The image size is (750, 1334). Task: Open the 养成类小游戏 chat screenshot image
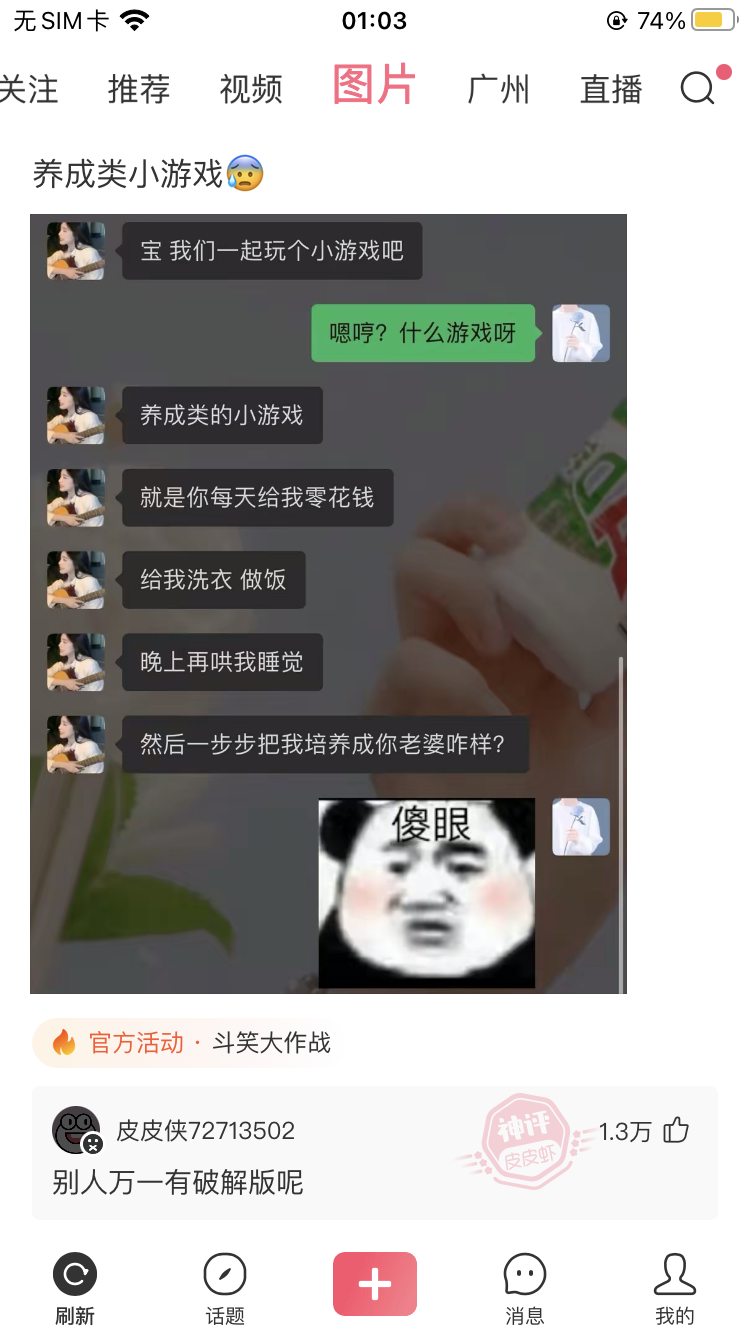pos(328,603)
